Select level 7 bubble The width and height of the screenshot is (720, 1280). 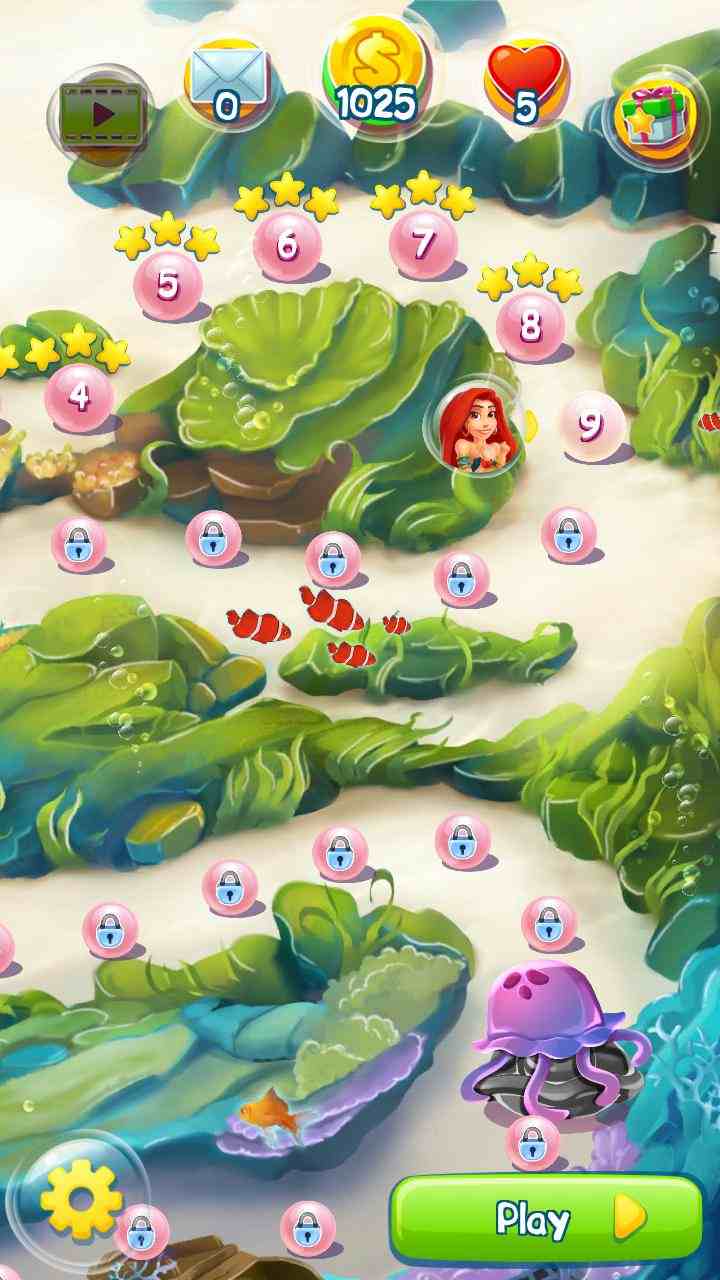click(x=424, y=245)
